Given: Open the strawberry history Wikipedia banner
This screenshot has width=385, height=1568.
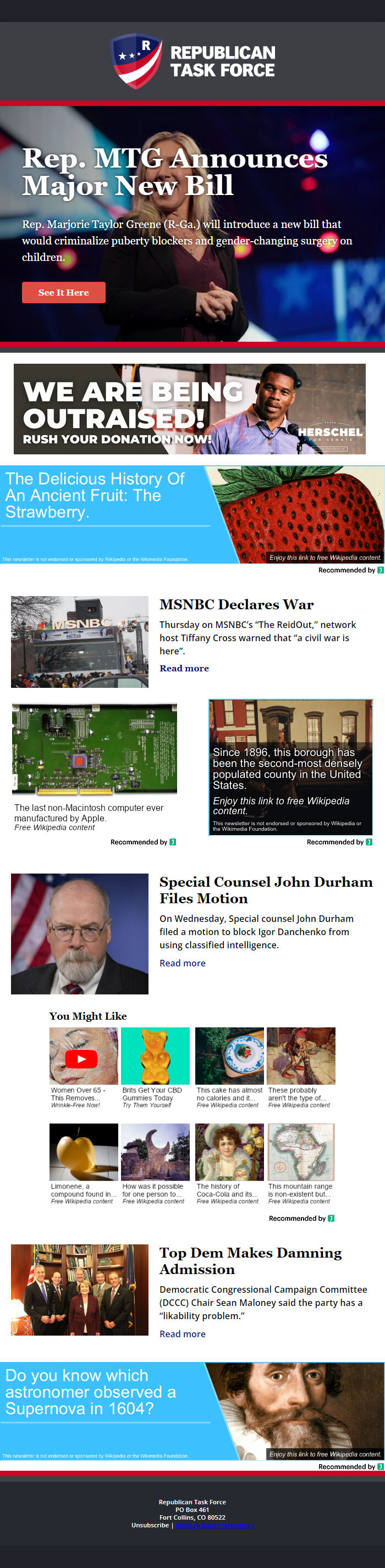Looking at the screenshot, I should 192,514.
